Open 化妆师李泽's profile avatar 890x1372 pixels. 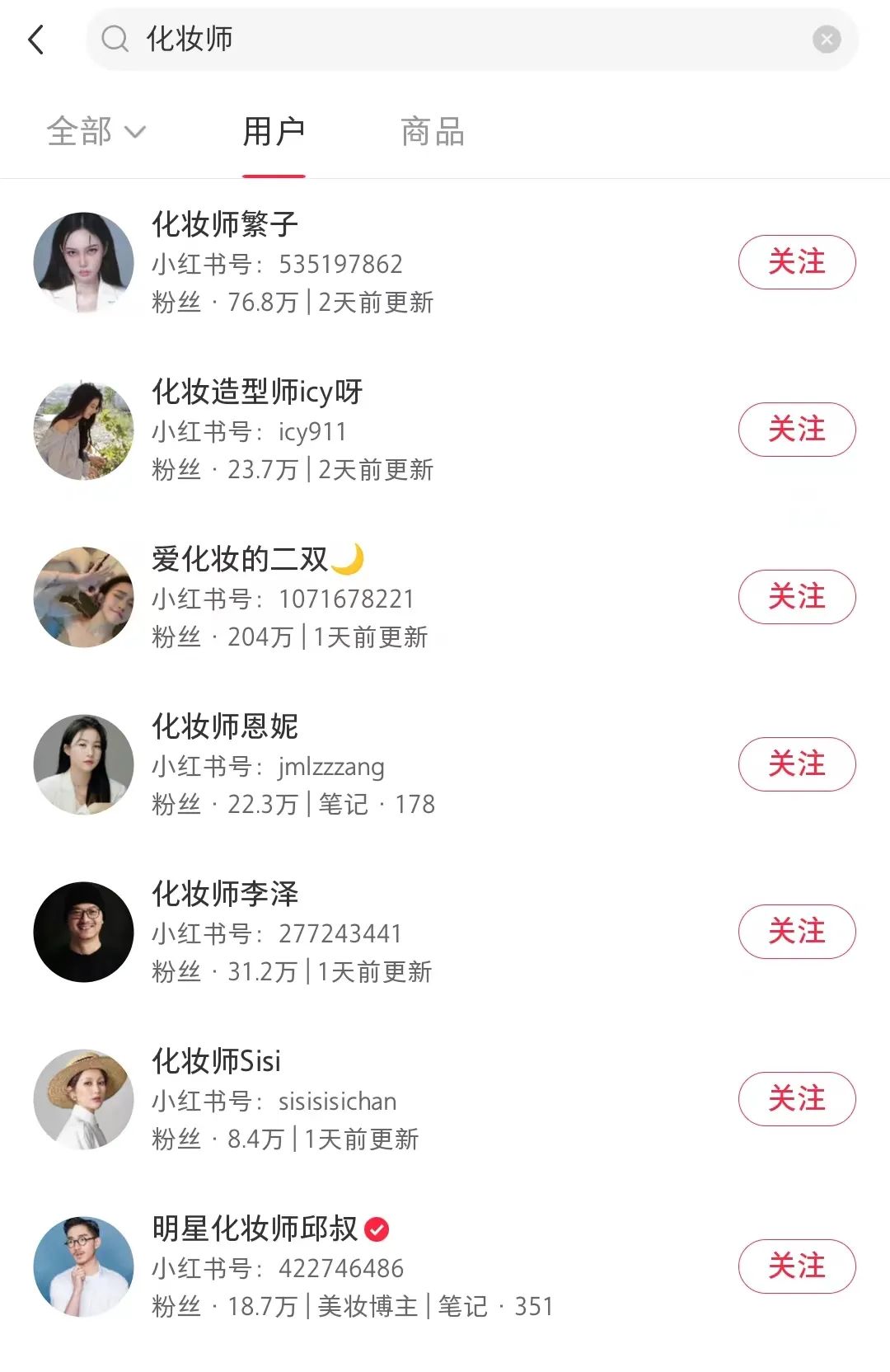tap(82, 932)
